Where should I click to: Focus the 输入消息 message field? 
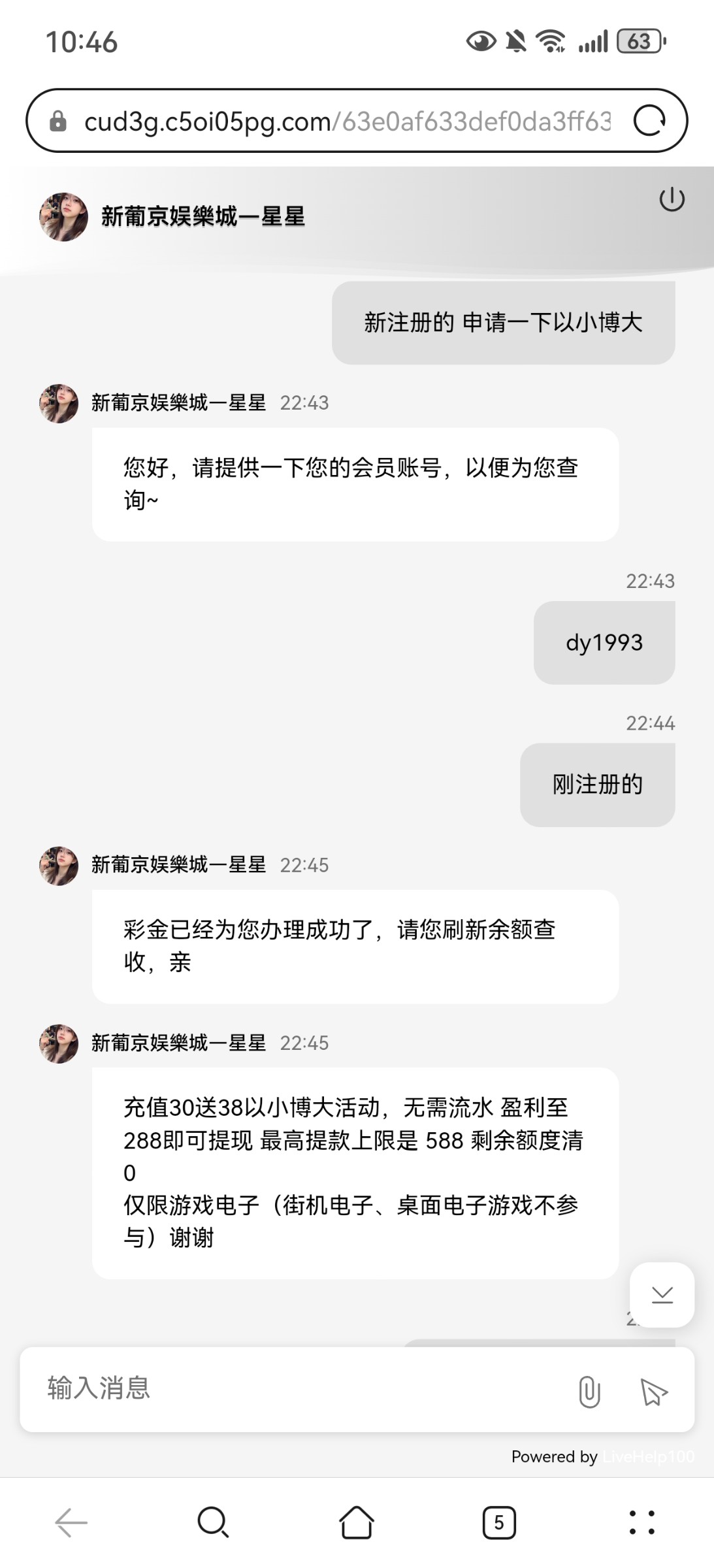pyautogui.click(x=294, y=1388)
